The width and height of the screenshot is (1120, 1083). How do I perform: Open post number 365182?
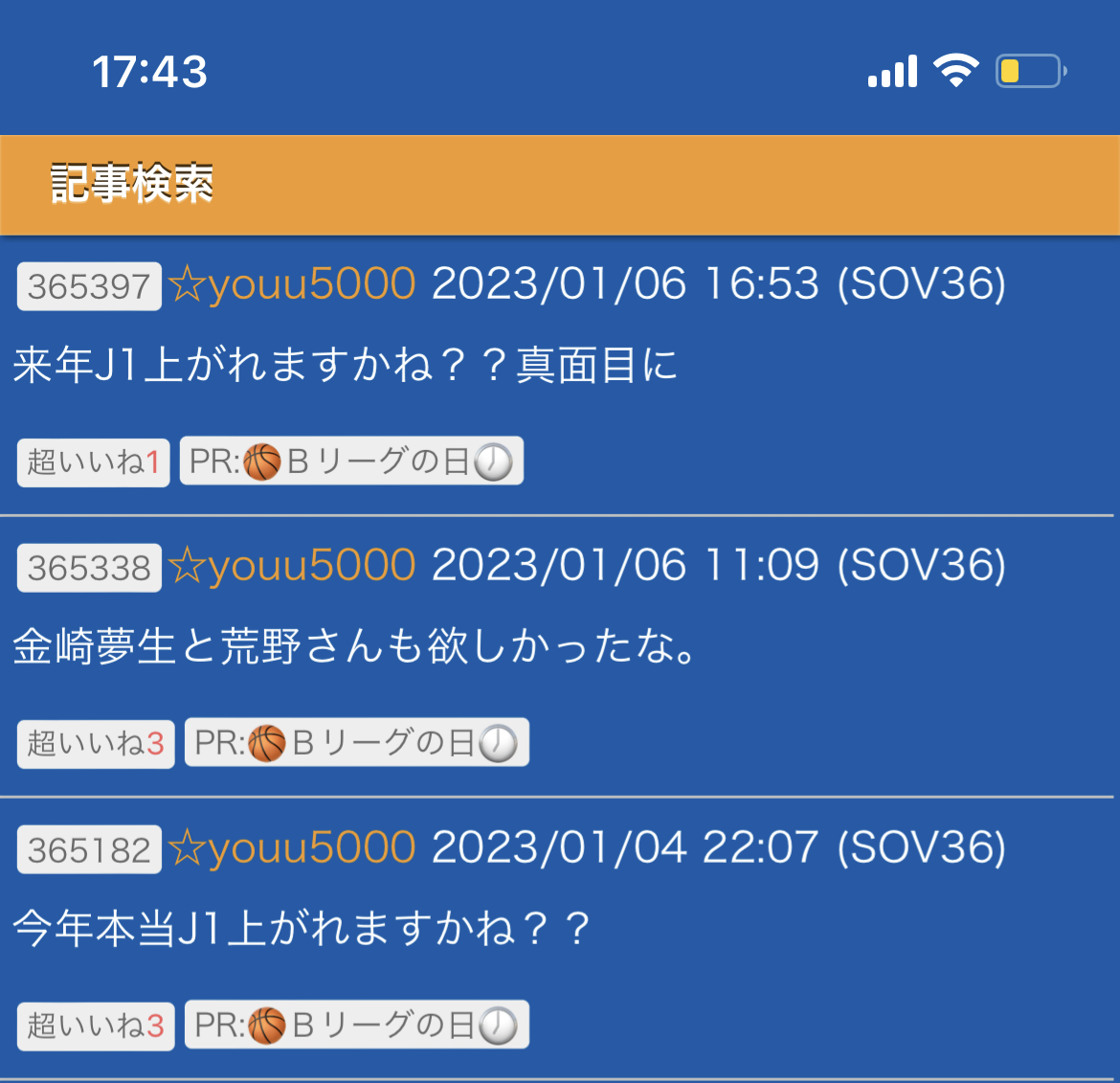(89, 849)
